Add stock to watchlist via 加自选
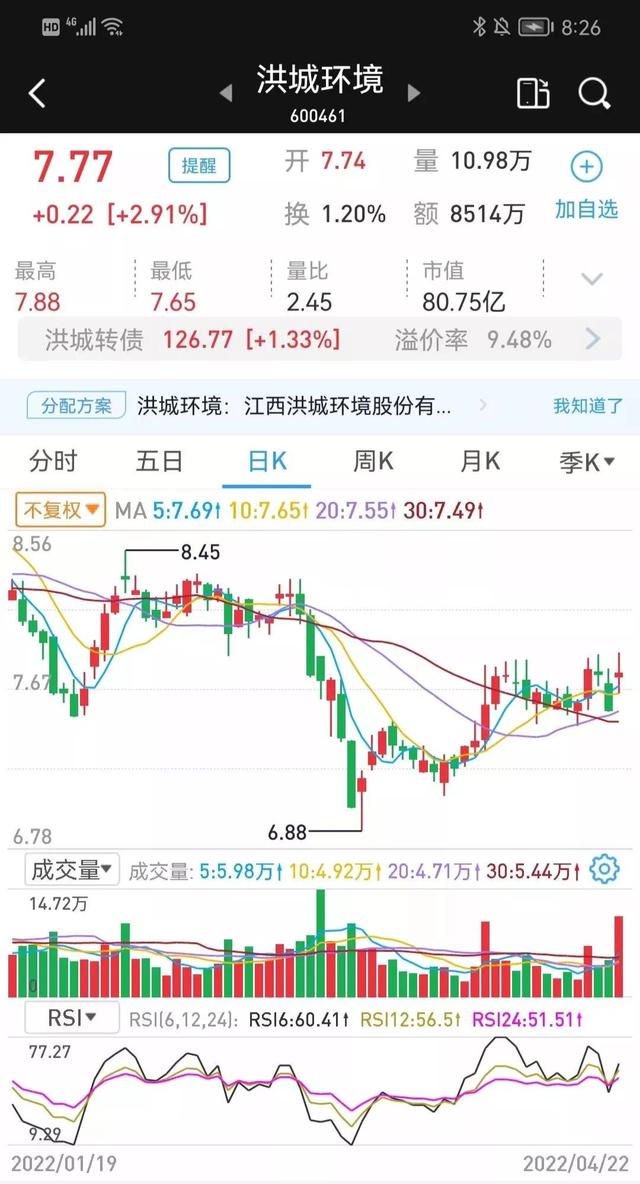The image size is (640, 1184). [587, 187]
